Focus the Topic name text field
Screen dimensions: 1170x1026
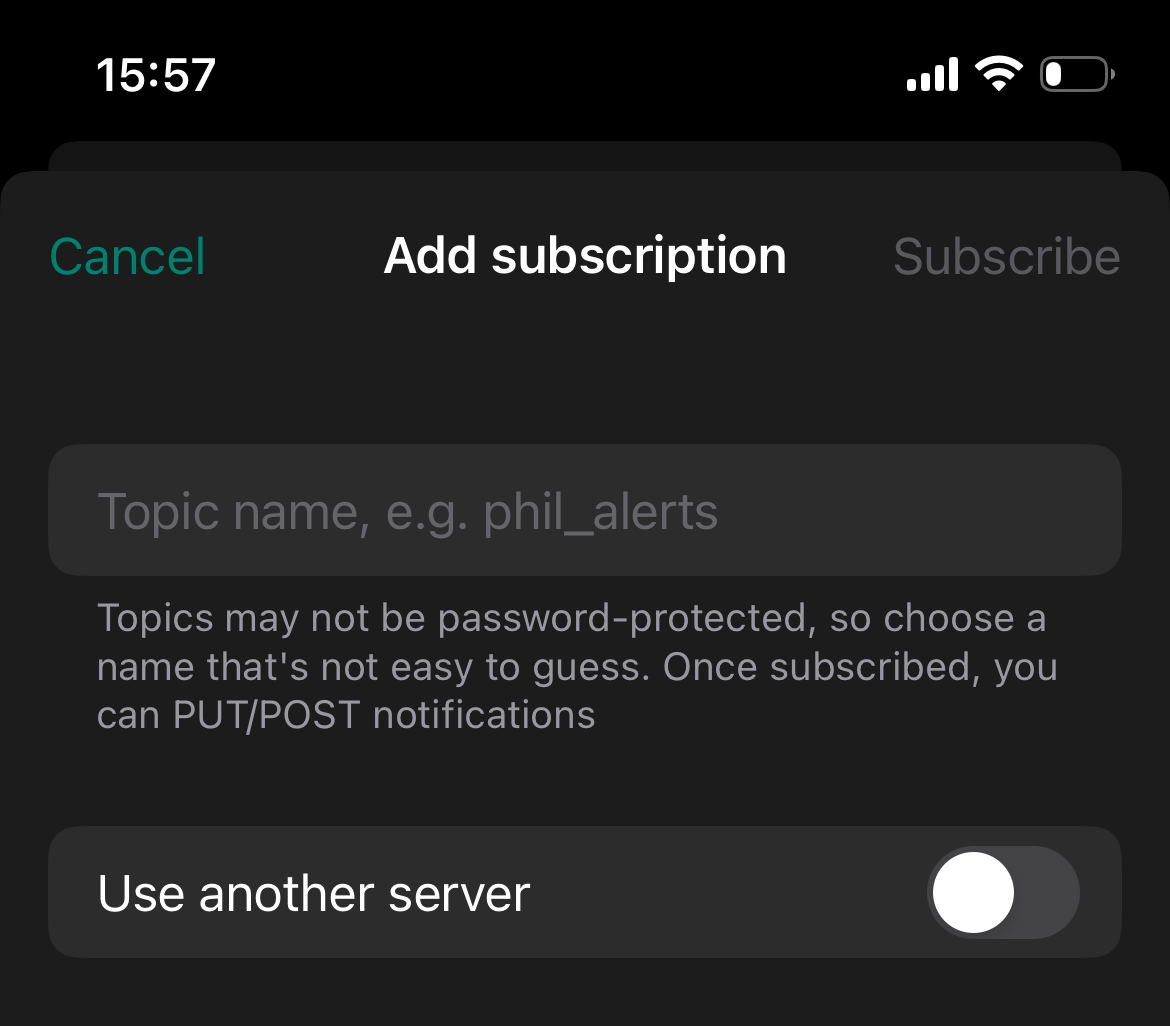coord(584,511)
